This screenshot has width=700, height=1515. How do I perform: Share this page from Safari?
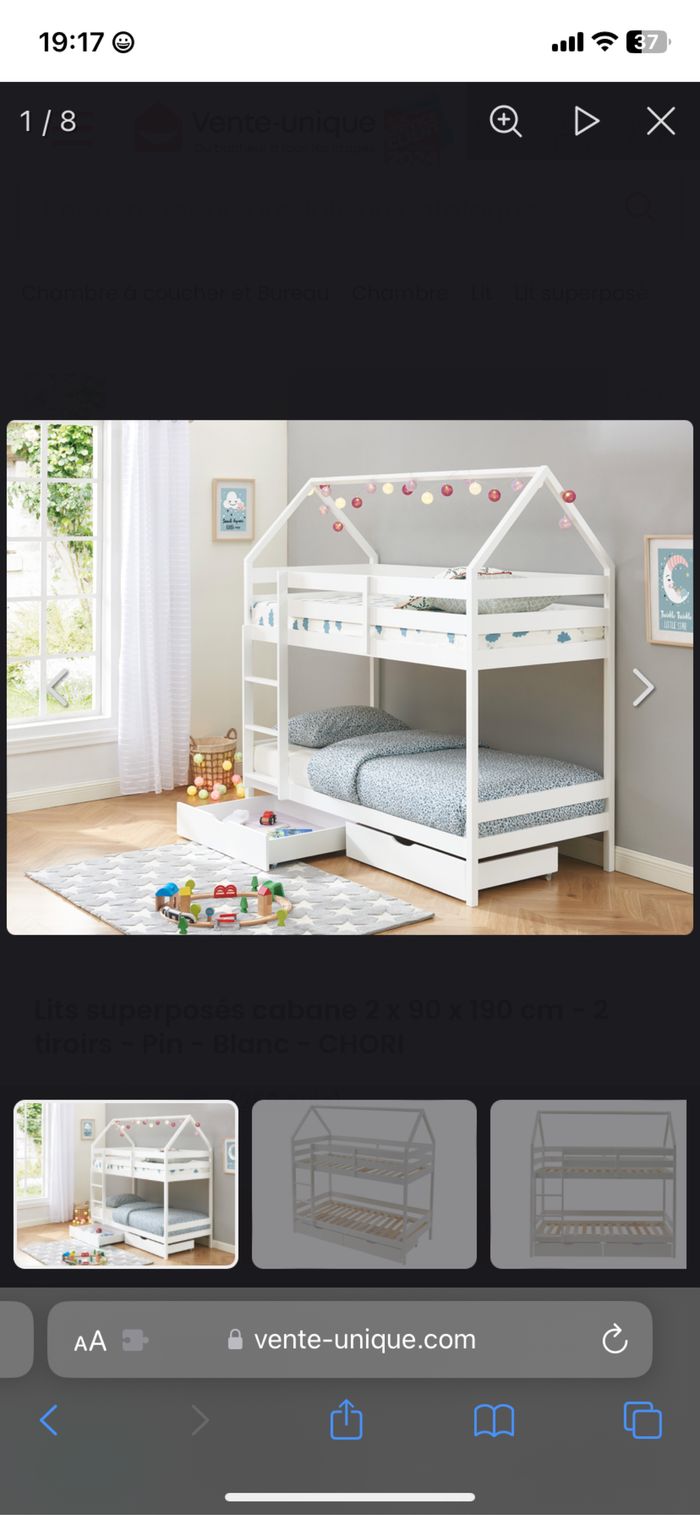(346, 1420)
